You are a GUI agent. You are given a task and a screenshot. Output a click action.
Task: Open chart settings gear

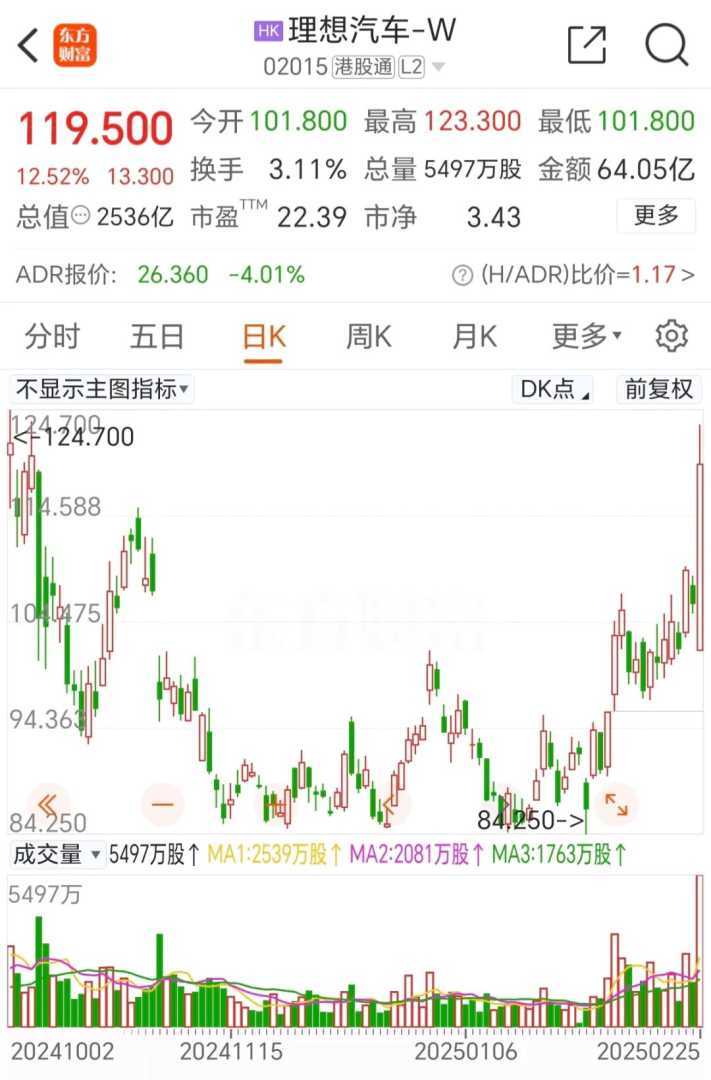pos(672,337)
